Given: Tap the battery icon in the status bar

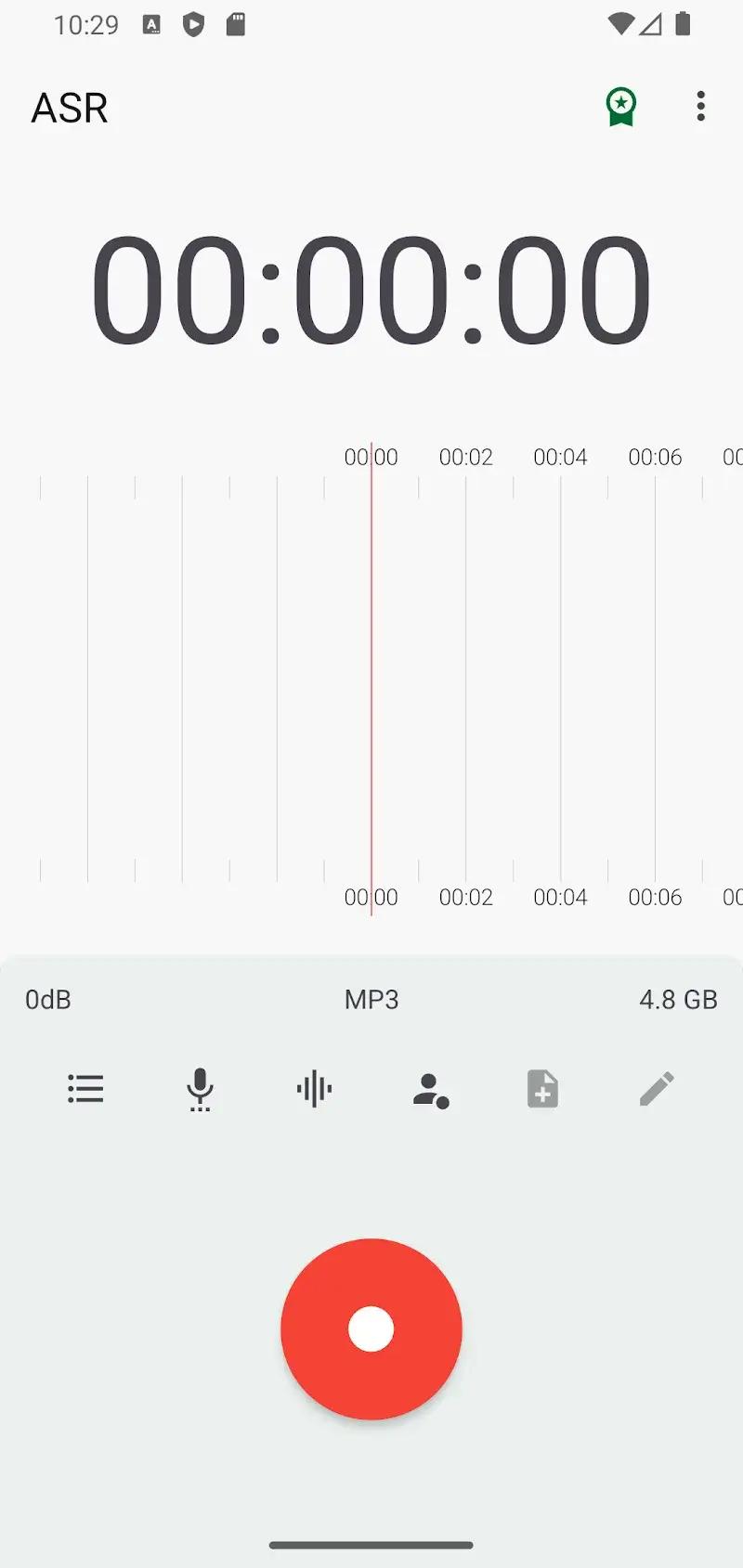Looking at the screenshot, I should point(685,25).
